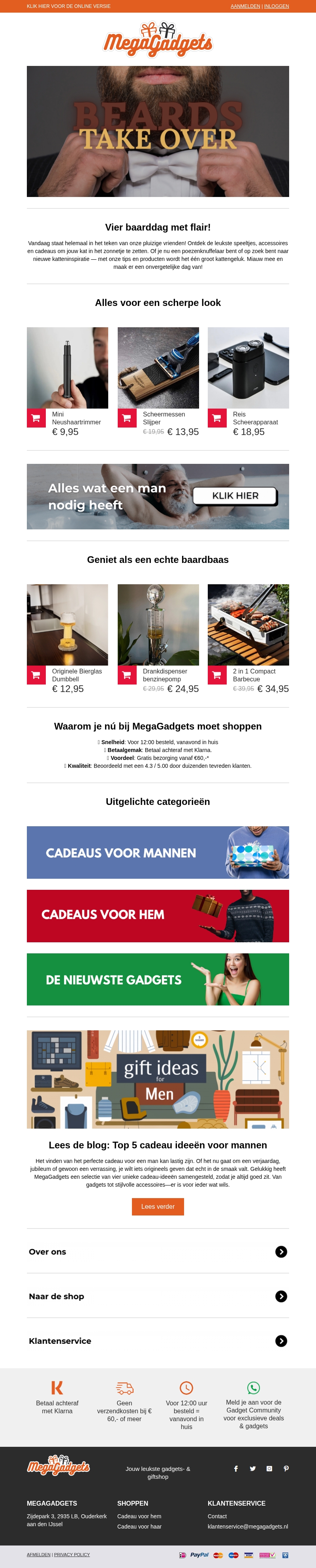316x1568 pixels.
Task: Tap the Afmelden unsubscribe link
Action: pos(38,1554)
